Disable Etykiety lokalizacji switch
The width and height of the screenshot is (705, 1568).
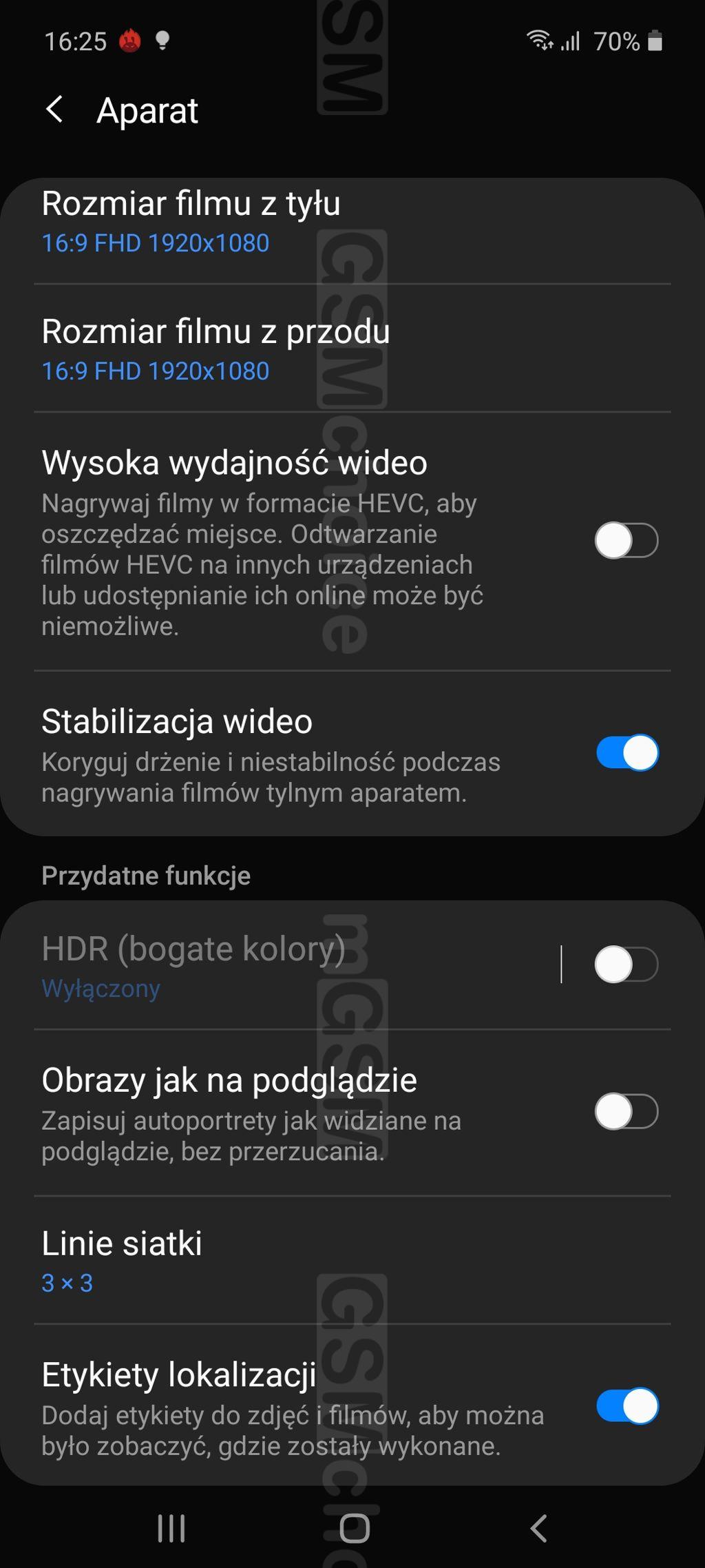point(627,1406)
